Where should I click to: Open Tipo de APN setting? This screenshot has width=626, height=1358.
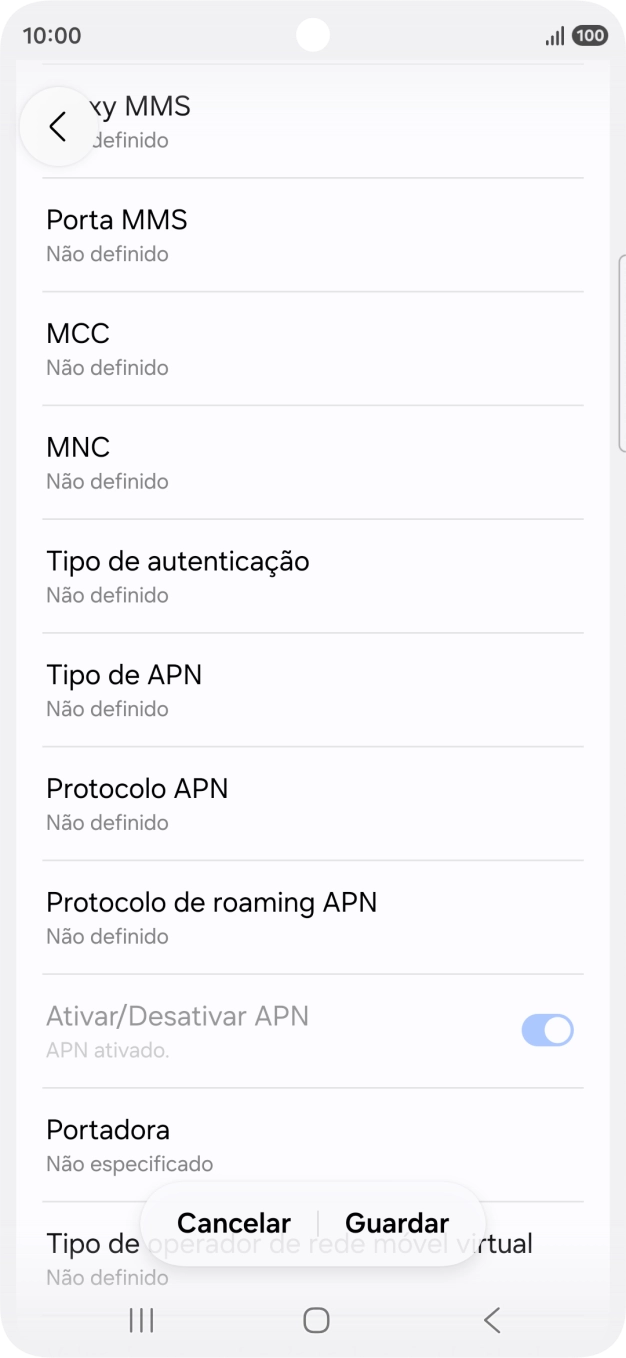click(312, 690)
